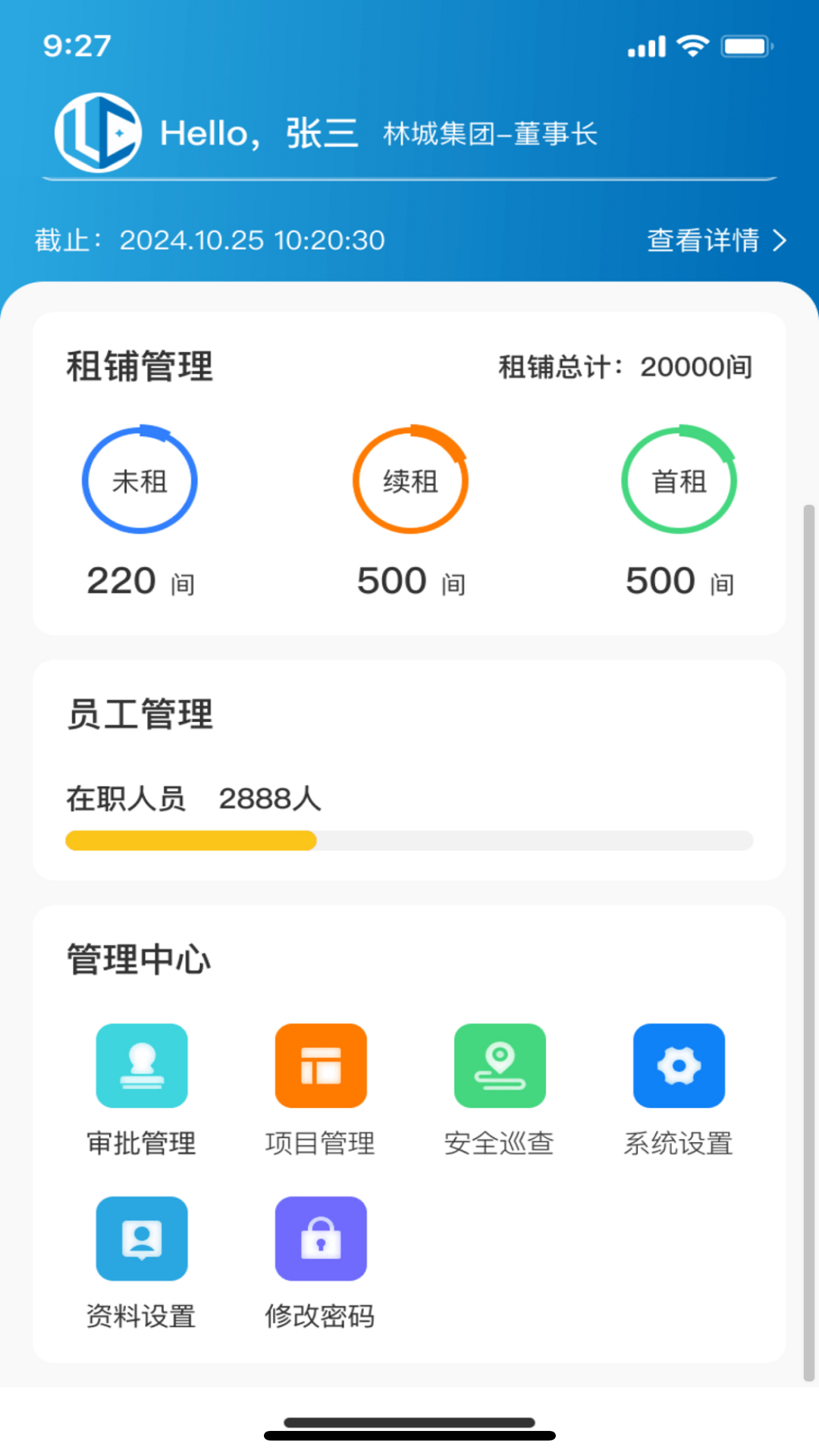Screen dimensions: 819x1456
Task: Select the 续租 circular chart
Action: pyautogui.click(x=409, y=480)
